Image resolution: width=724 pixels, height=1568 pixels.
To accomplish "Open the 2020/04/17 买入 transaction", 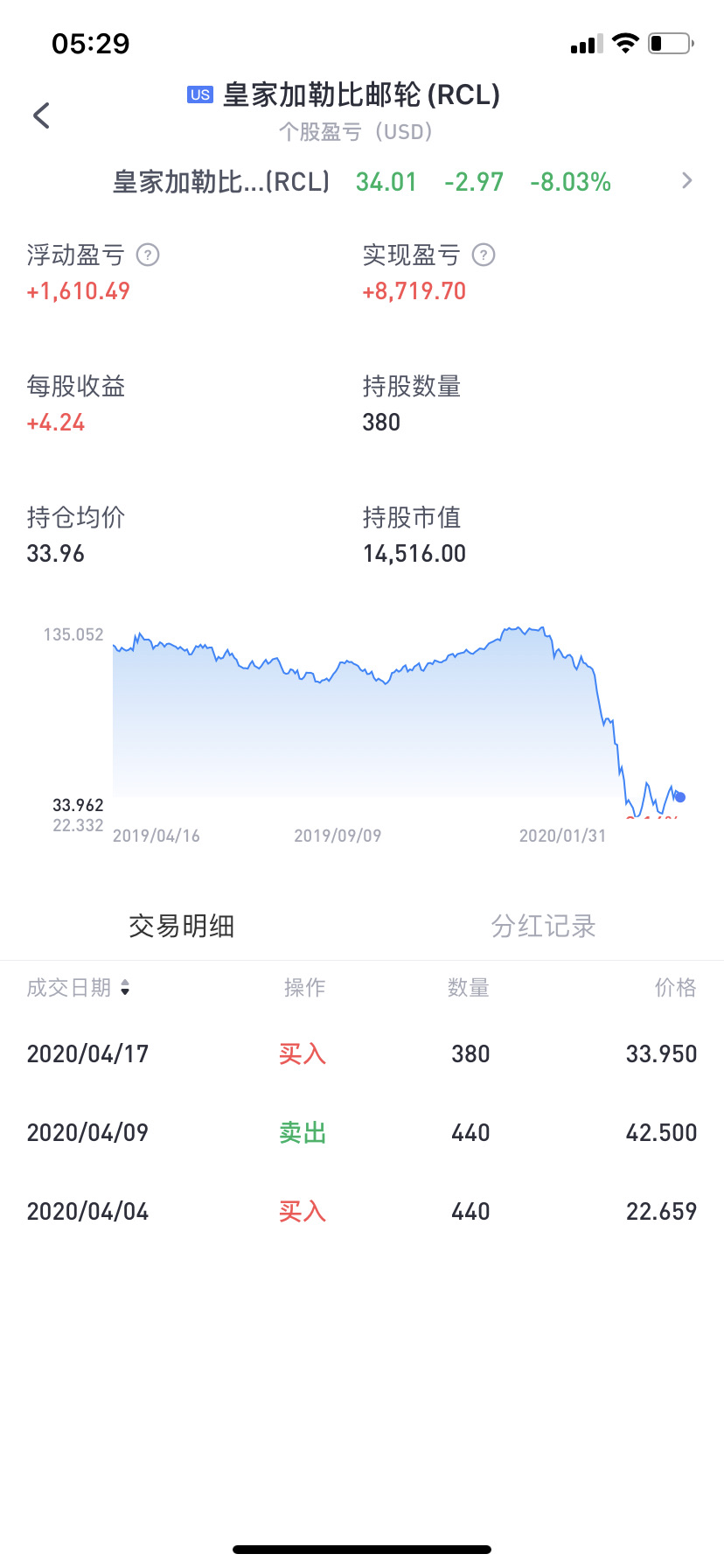I will [x=362, y=1053].
